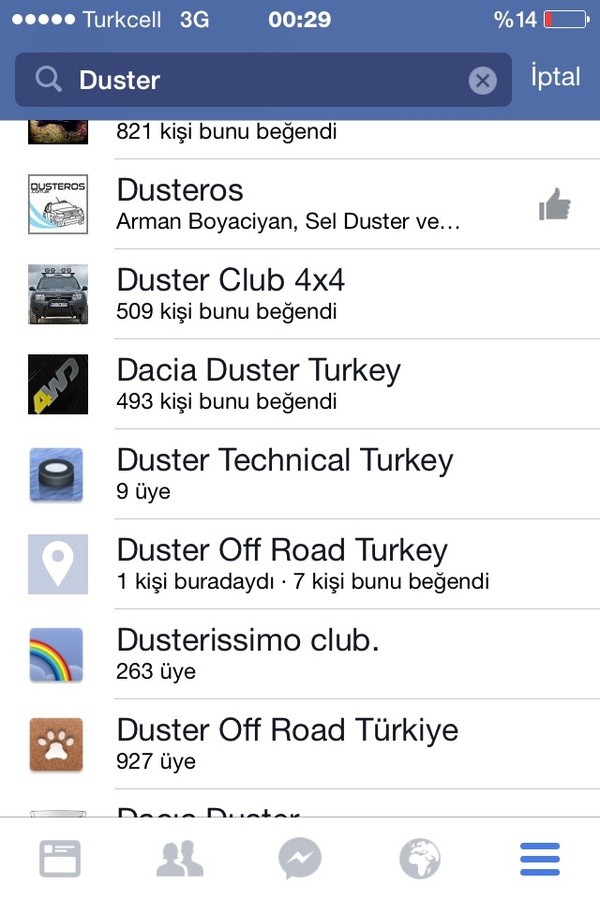Tap the like thumb on Dusteros
600x900 pixels.
[x=554, y=204]
